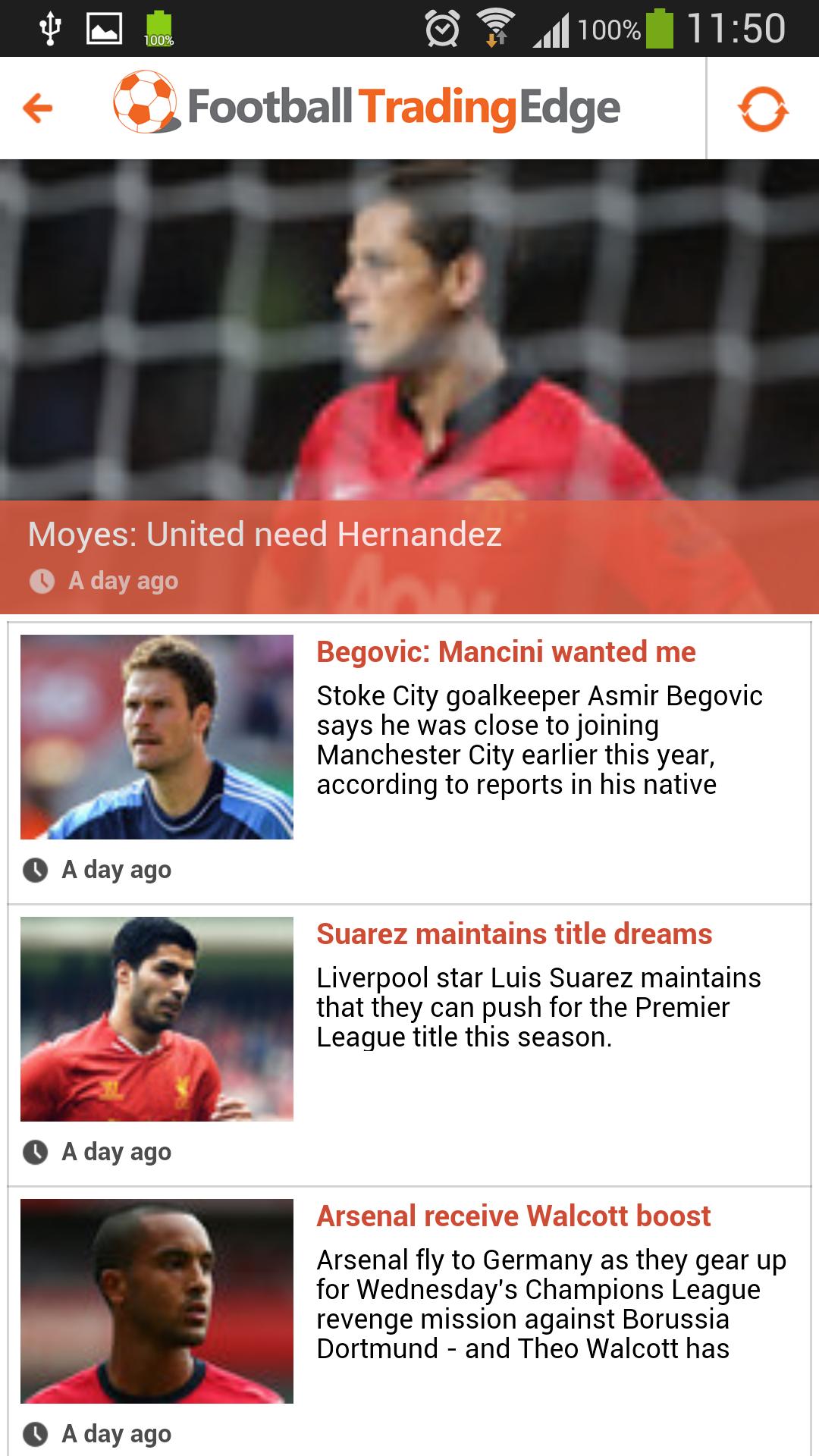819x1456 pixels.
Task: Open the Begovic: Mancini wanted me headline
Action: [x=507, y=651]
